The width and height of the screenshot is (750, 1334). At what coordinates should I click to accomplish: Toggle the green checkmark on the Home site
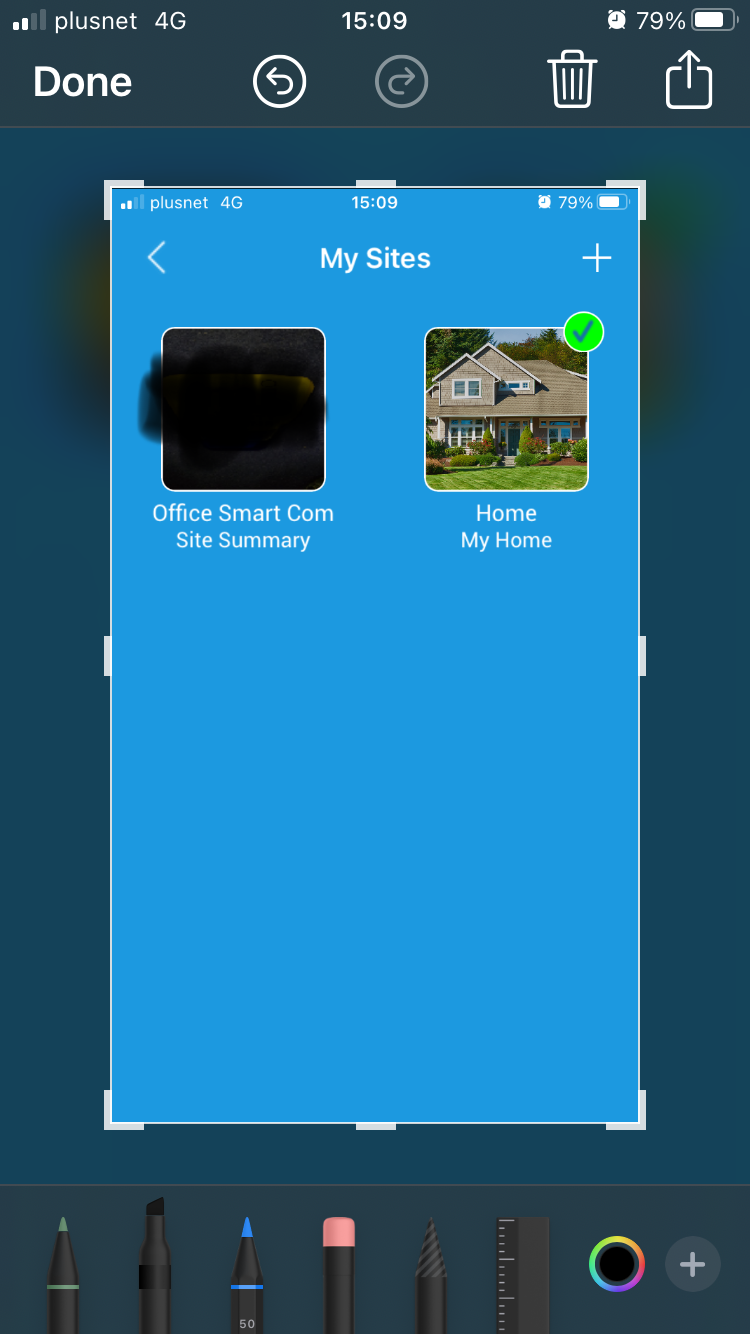pyautogui.click(x=583, y=331)
